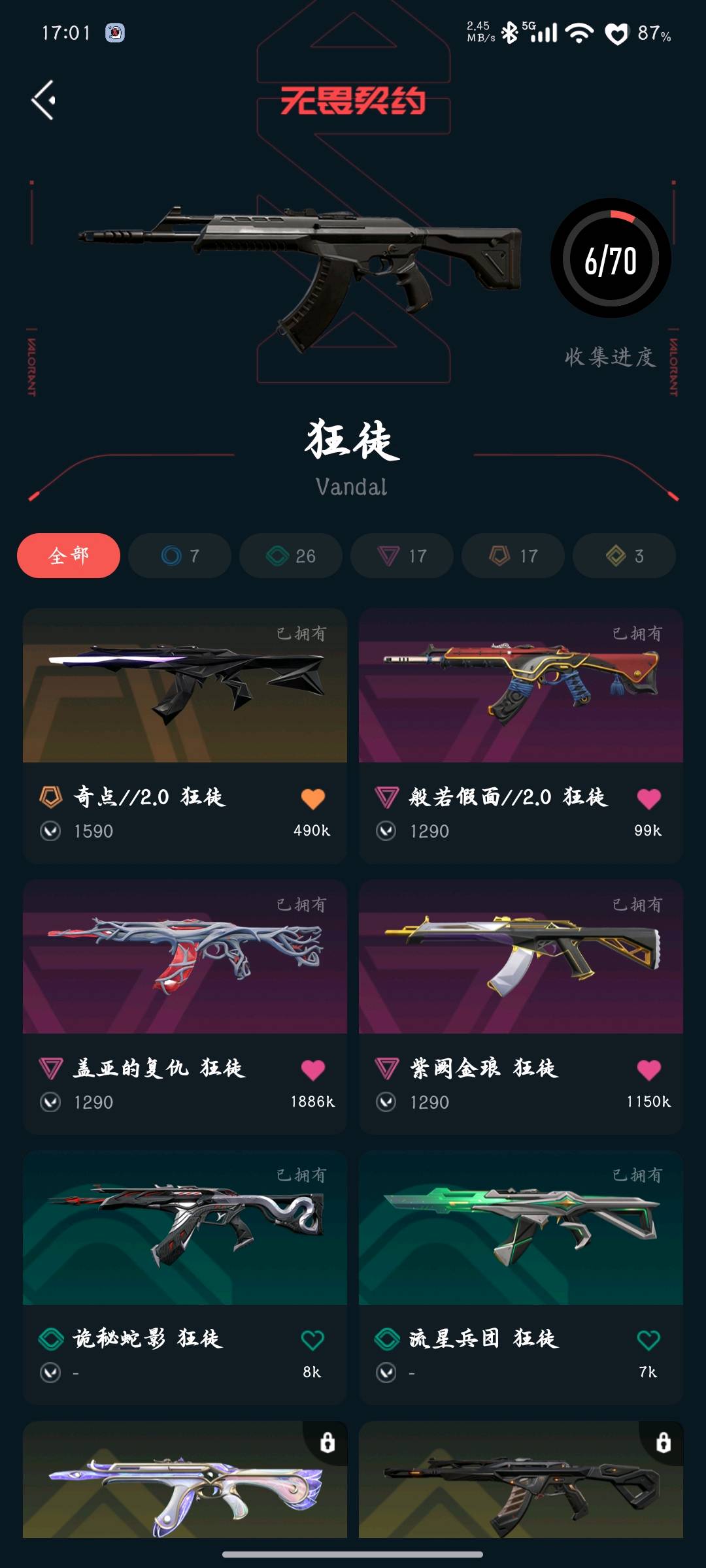Filter skins by the blue tier 7
Image resolution: width=706 pixels, height=1568 pixels.
click(180, 556)
